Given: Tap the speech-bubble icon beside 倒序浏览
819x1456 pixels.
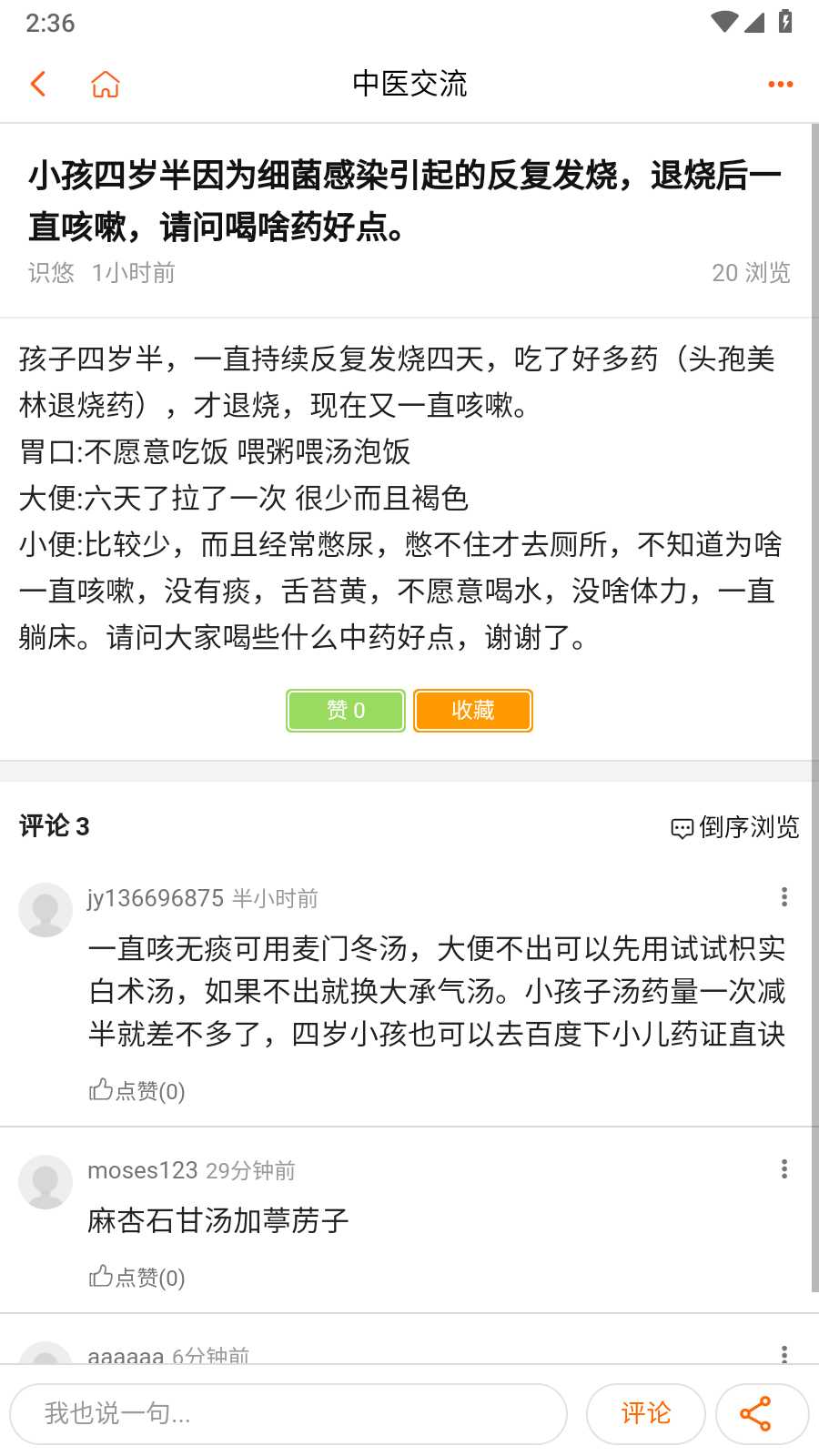Looking at the screenshot, I should [x=681, y=828].
